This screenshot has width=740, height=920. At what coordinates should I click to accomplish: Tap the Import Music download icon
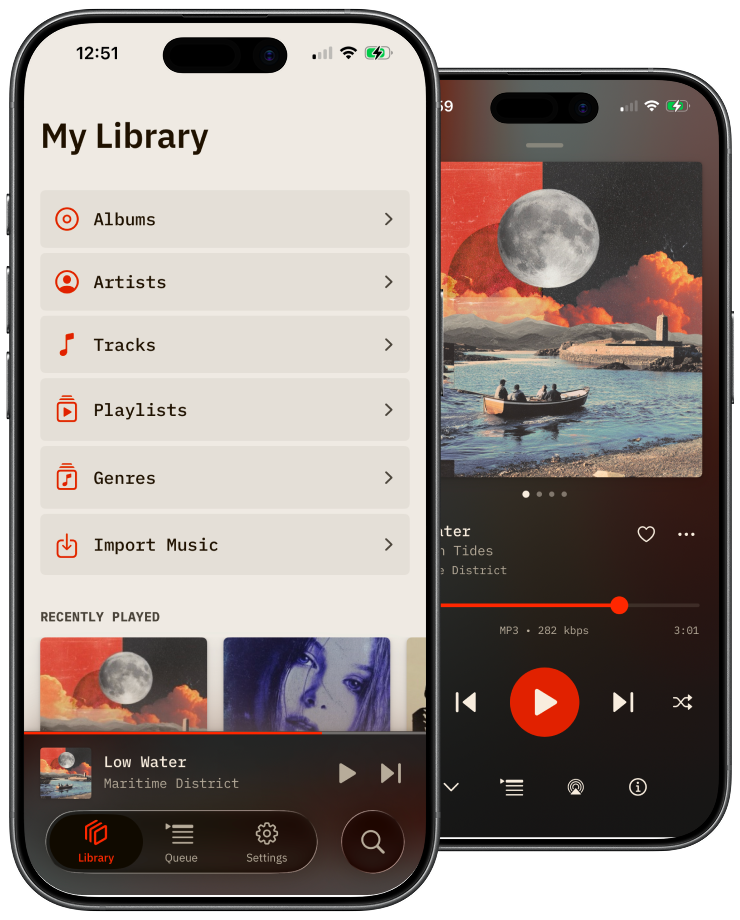66,545
